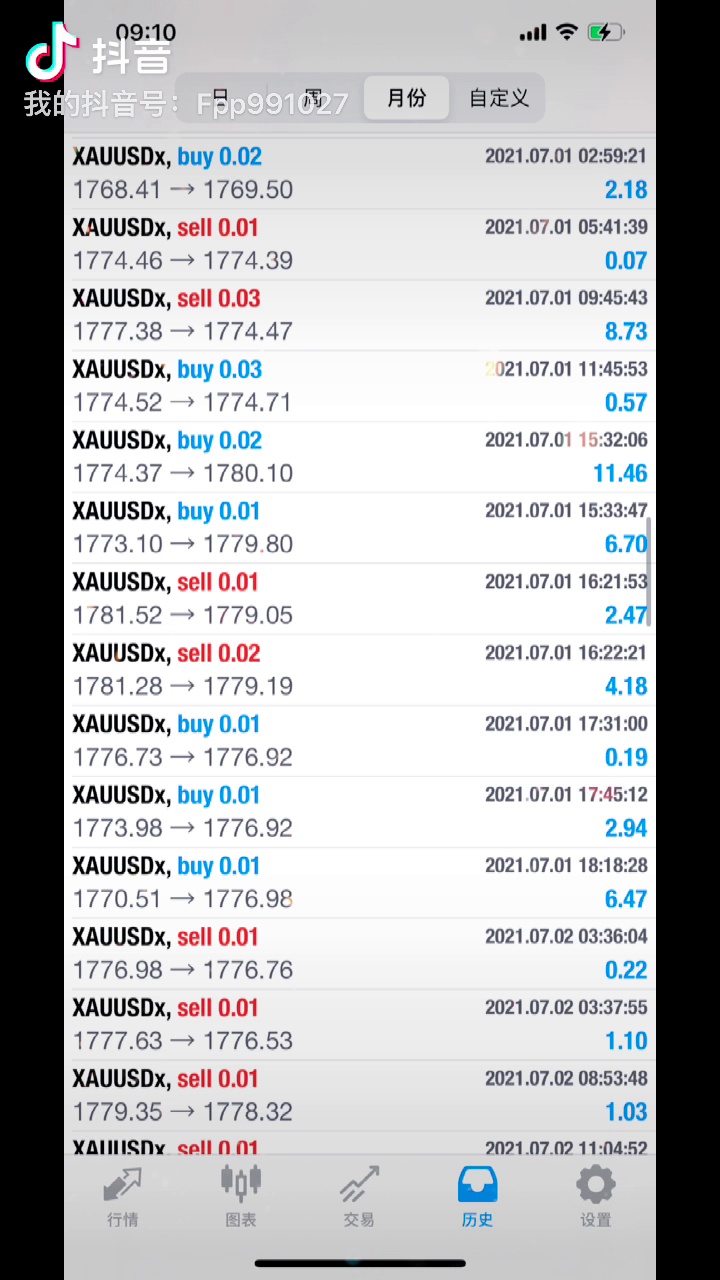720x1280 pixels.
Task: Open the 行情 quotes tab
Action: 123,1196
